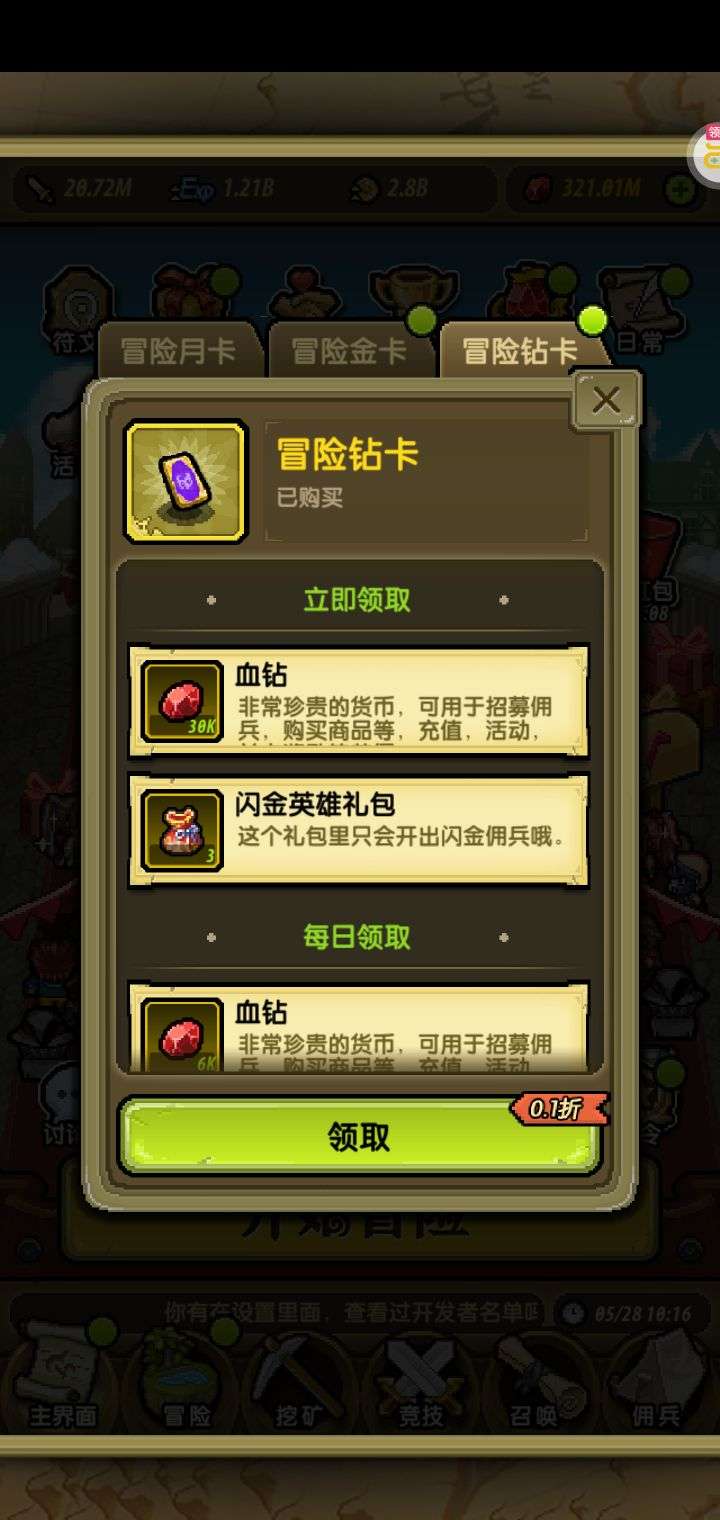
Task: Open the 闪金英雄礼包 reward item
Action: pyautogui.click(x=358, y=830)
